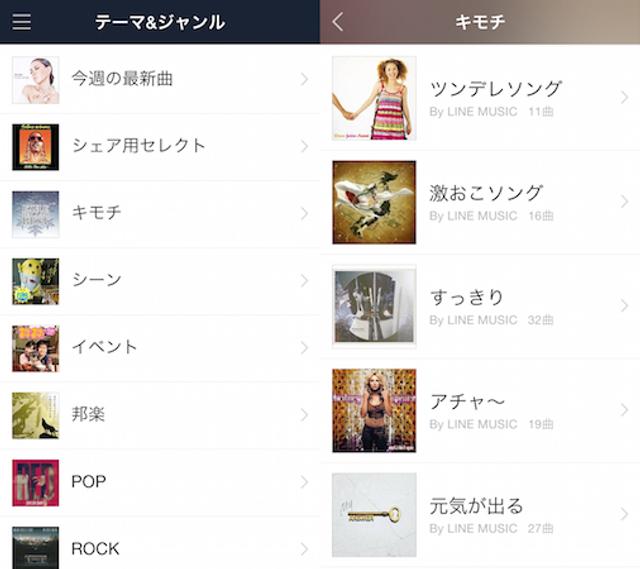Open シェア用セレクト category
The width and height of the screenshot is (640, 569).
tap(160, 146)
